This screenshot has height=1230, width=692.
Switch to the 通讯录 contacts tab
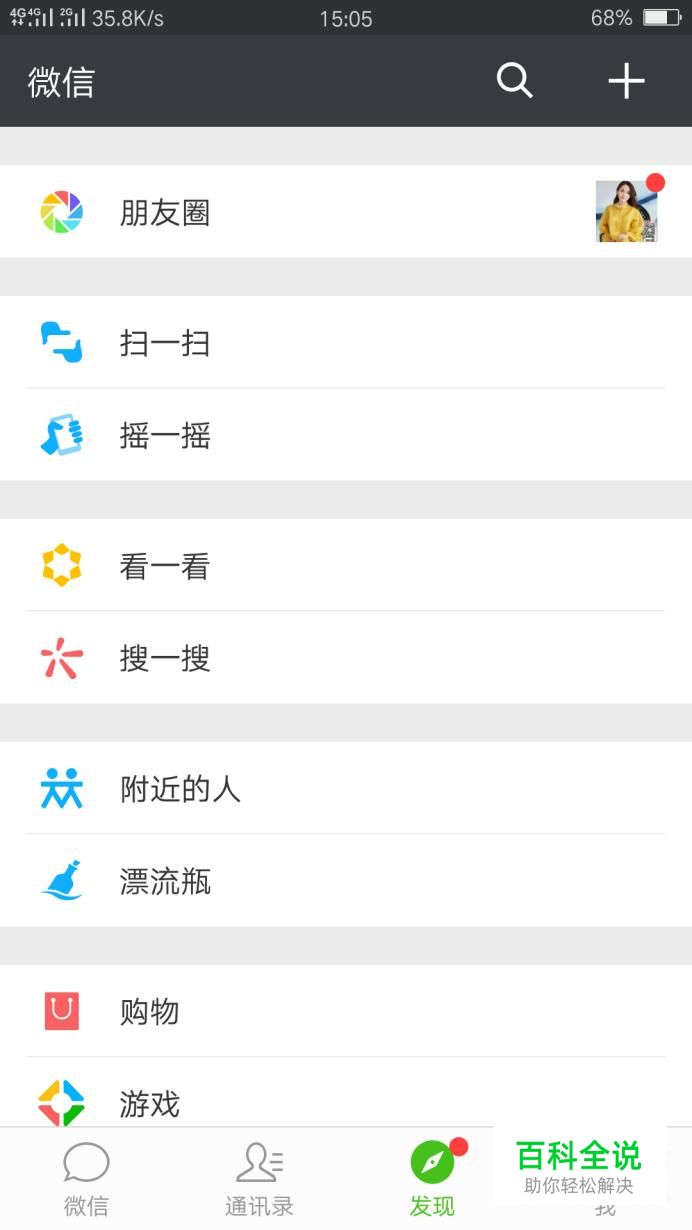(259, 1180)
